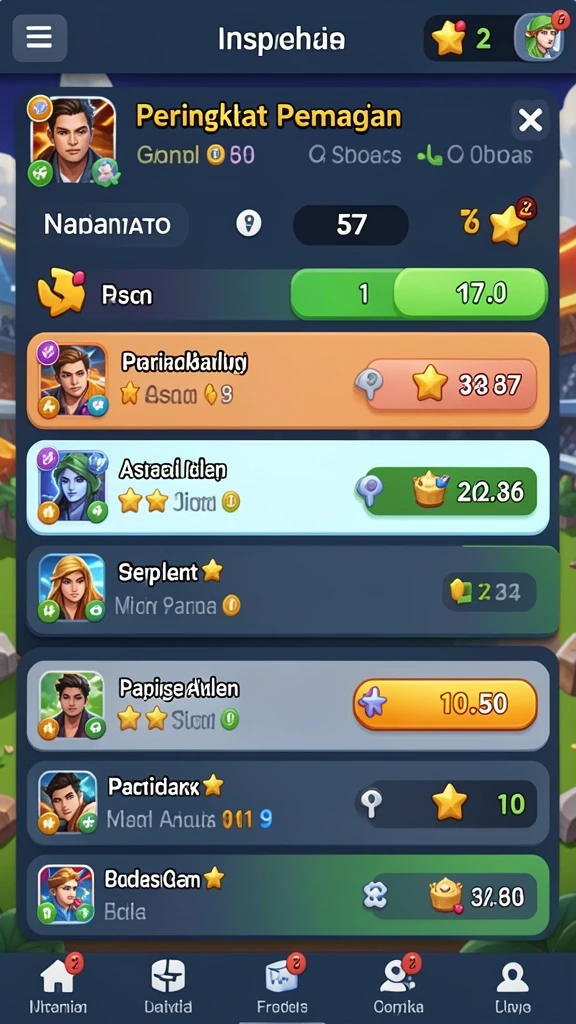Open the Papise Anlen player row
The image size is (576, 1024).
pyautogui.click(x=288, y=705)
